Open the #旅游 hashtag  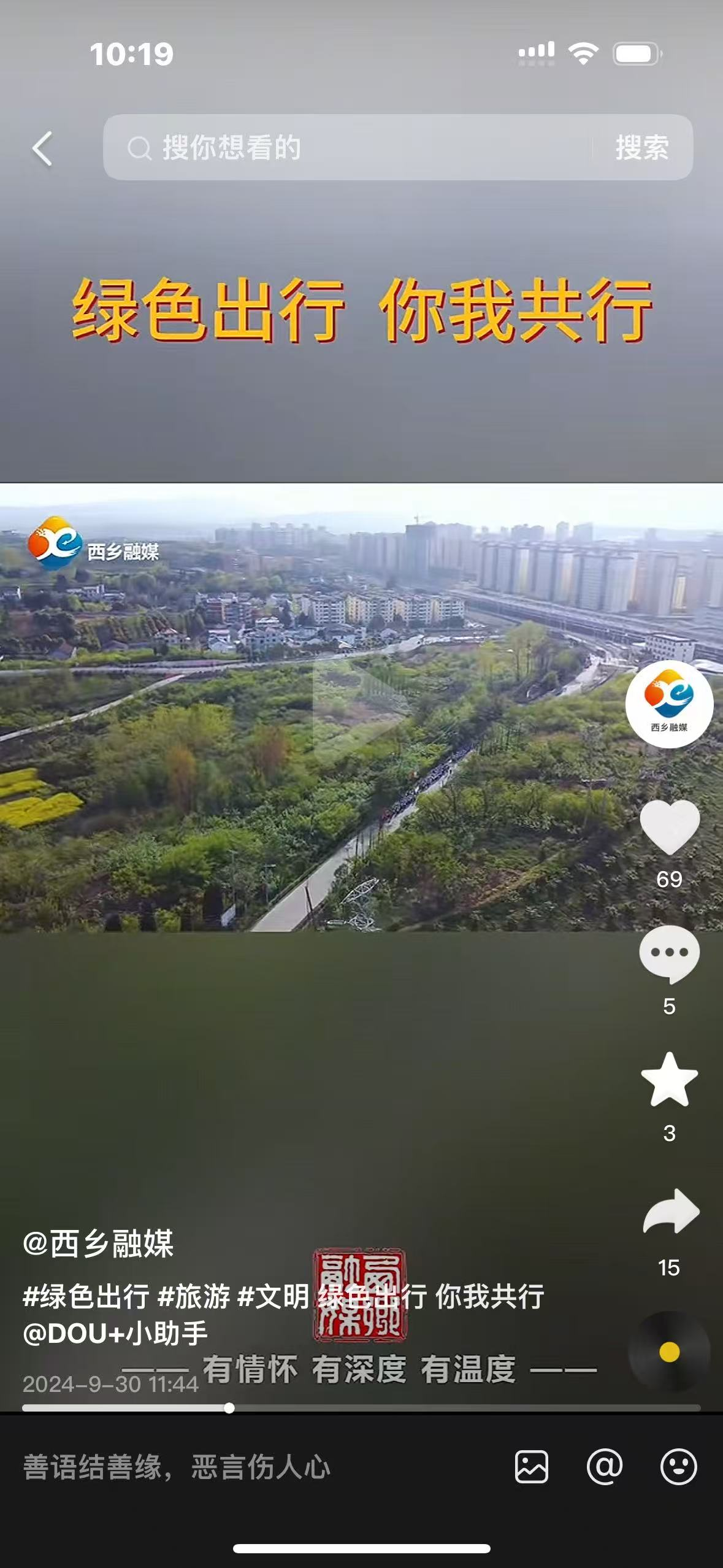[x=194, y=1297]
